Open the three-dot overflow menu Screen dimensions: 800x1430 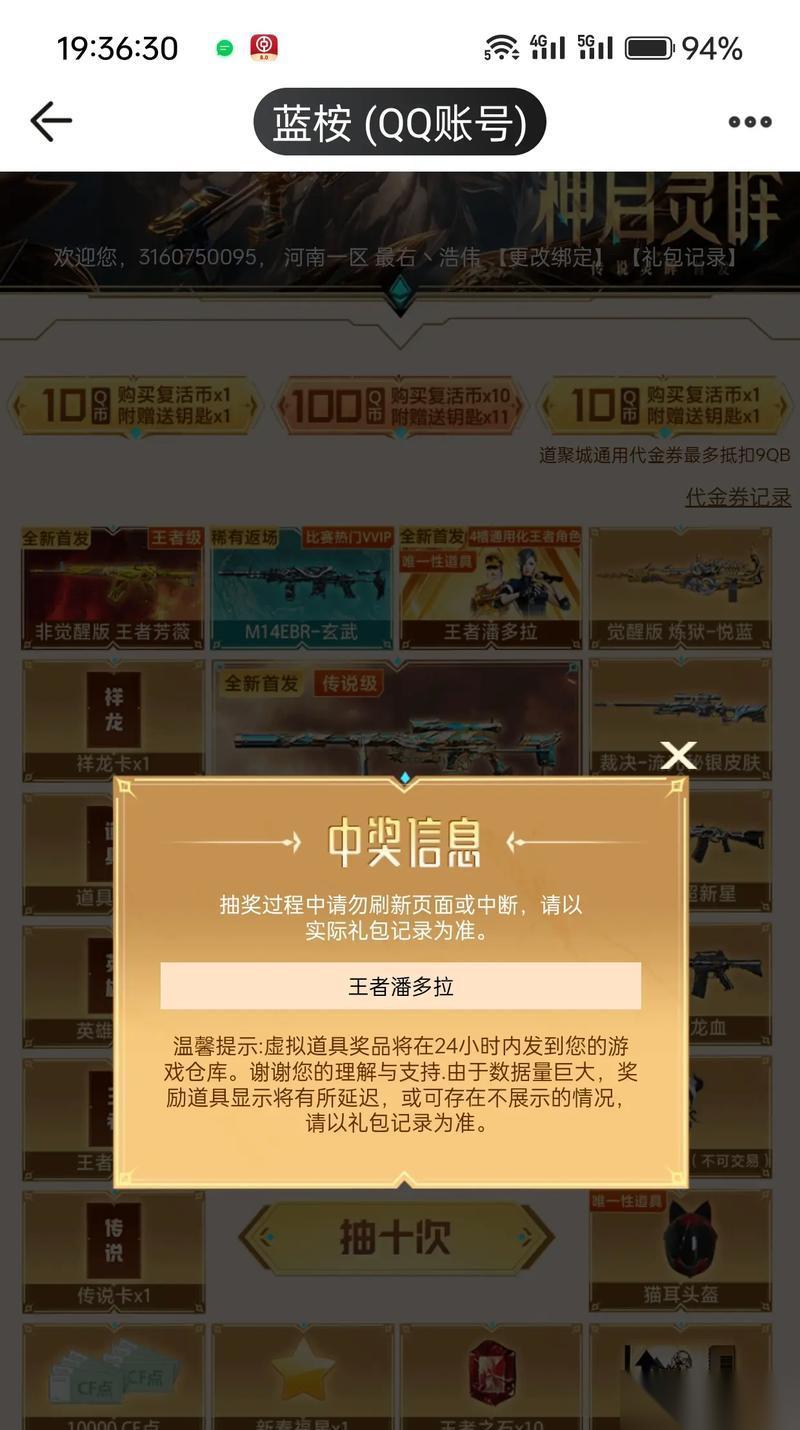pos(749,122)
